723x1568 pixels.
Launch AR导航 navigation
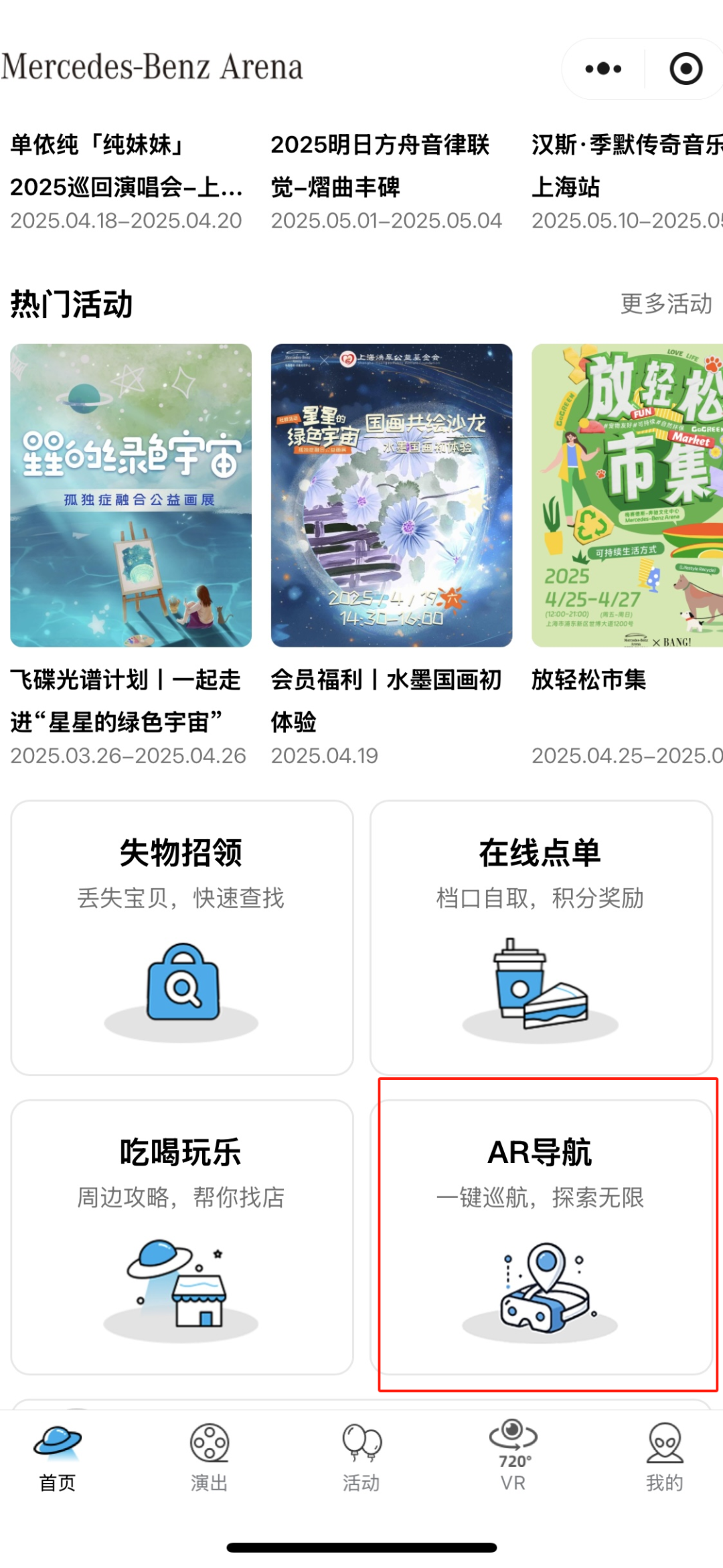click(541, 1237)
